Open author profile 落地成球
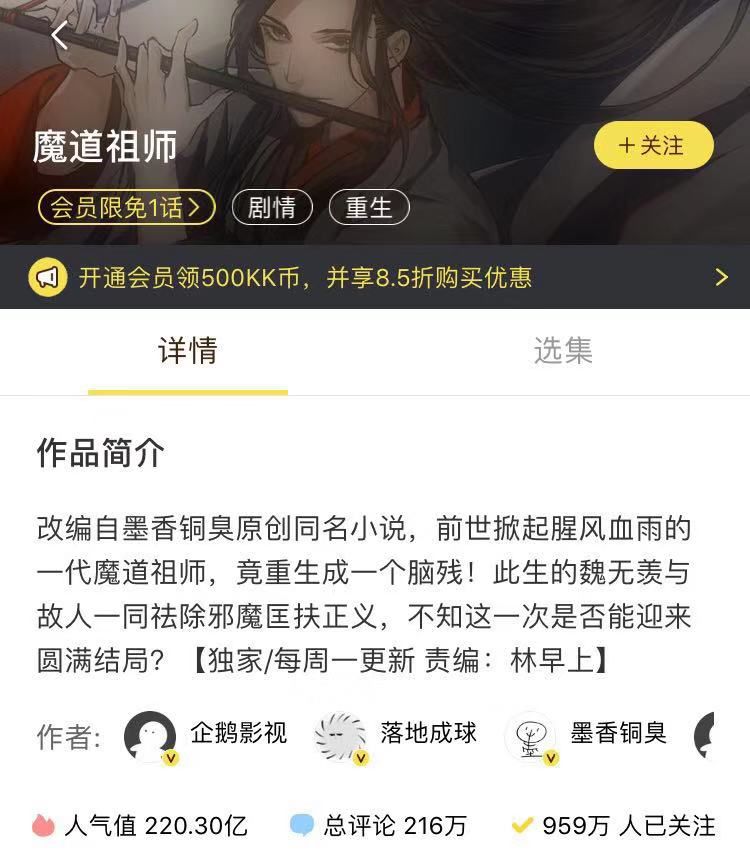The image size is (750, 867). [x=396, y=735]
